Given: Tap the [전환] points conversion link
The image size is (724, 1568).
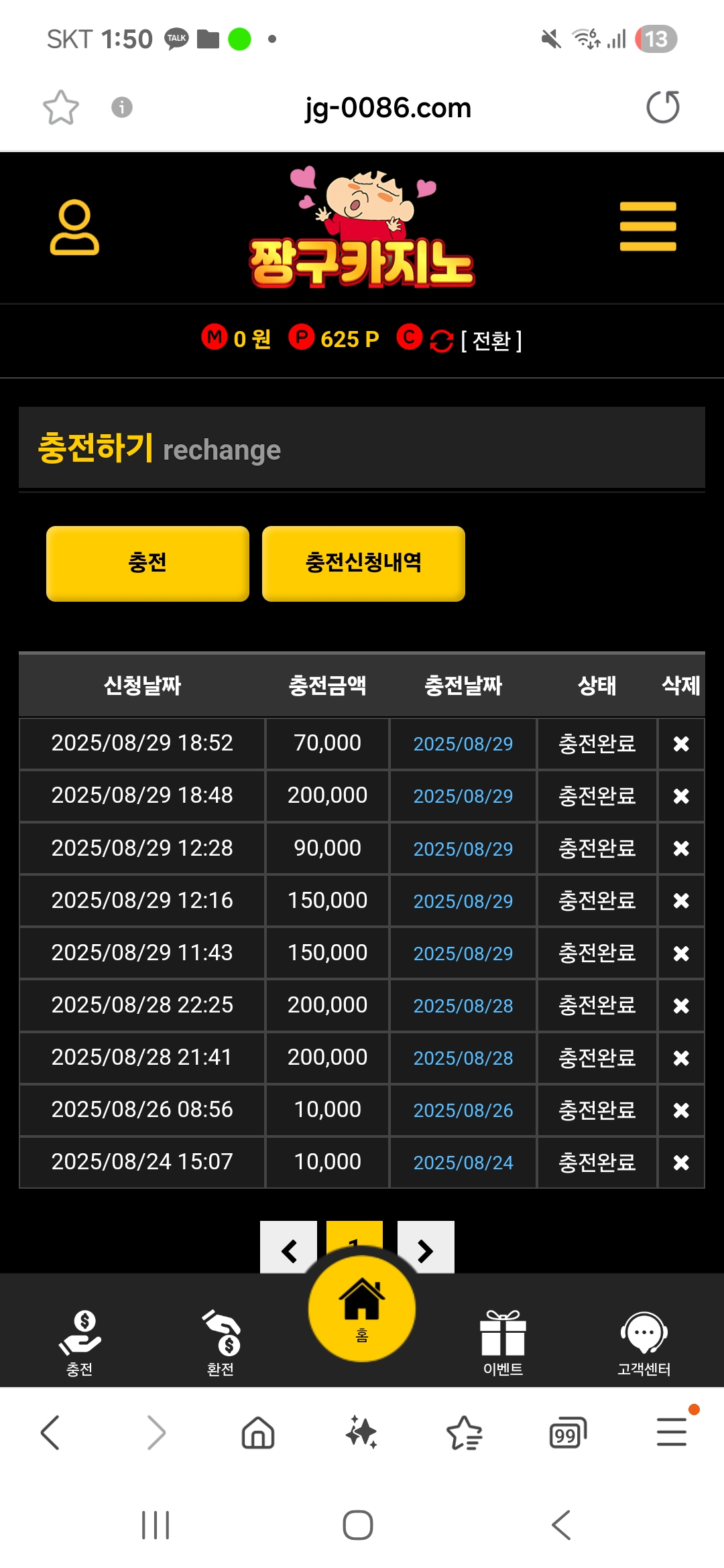Looking at the screenshot, I should coord(491,340).
